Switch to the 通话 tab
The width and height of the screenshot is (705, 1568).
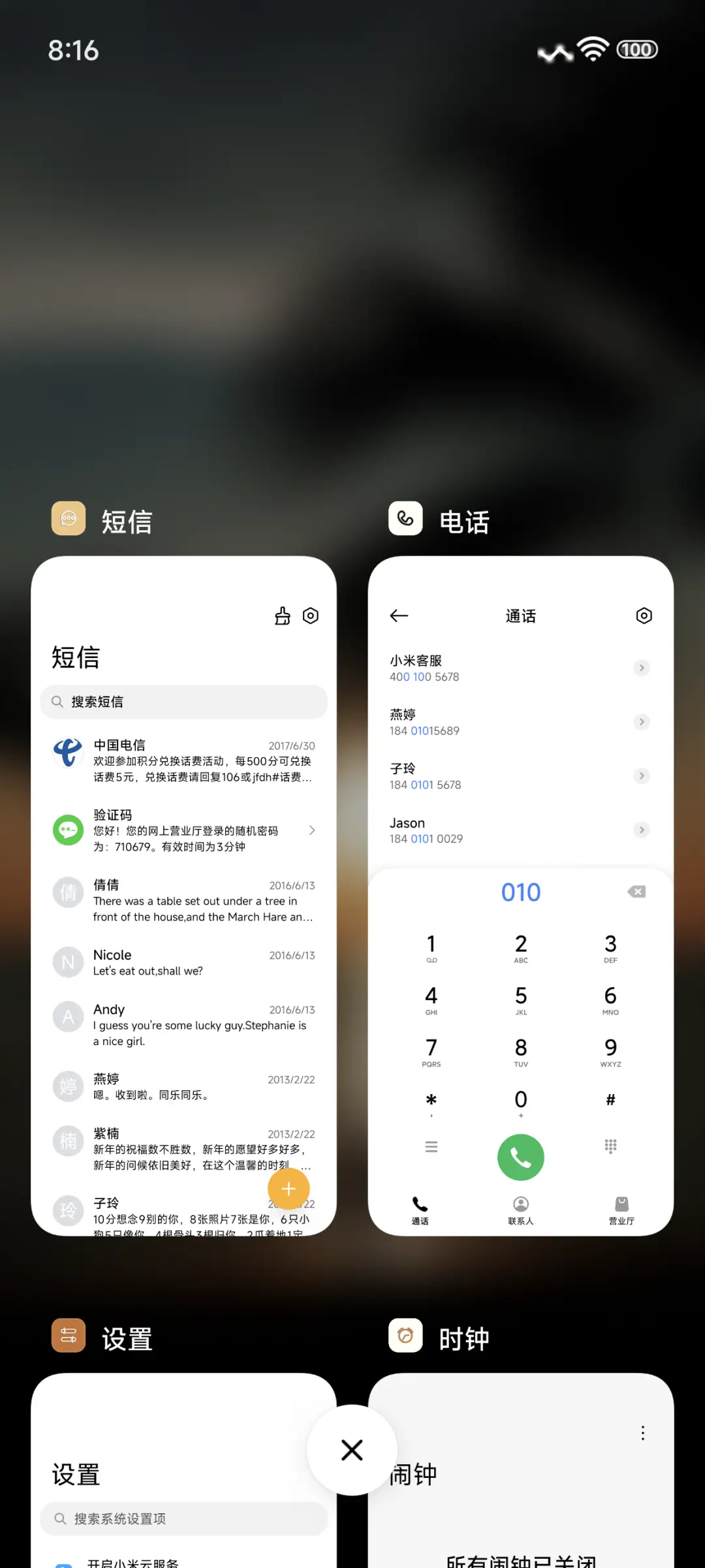point(420,1209)
